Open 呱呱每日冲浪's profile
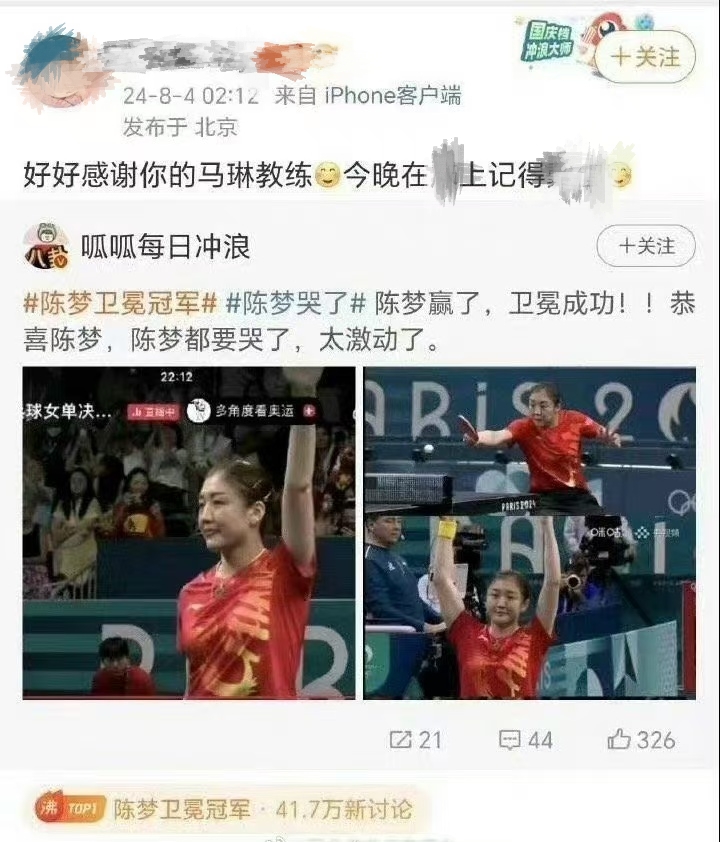The image size is (720, 842). click(x=165, y=246)
